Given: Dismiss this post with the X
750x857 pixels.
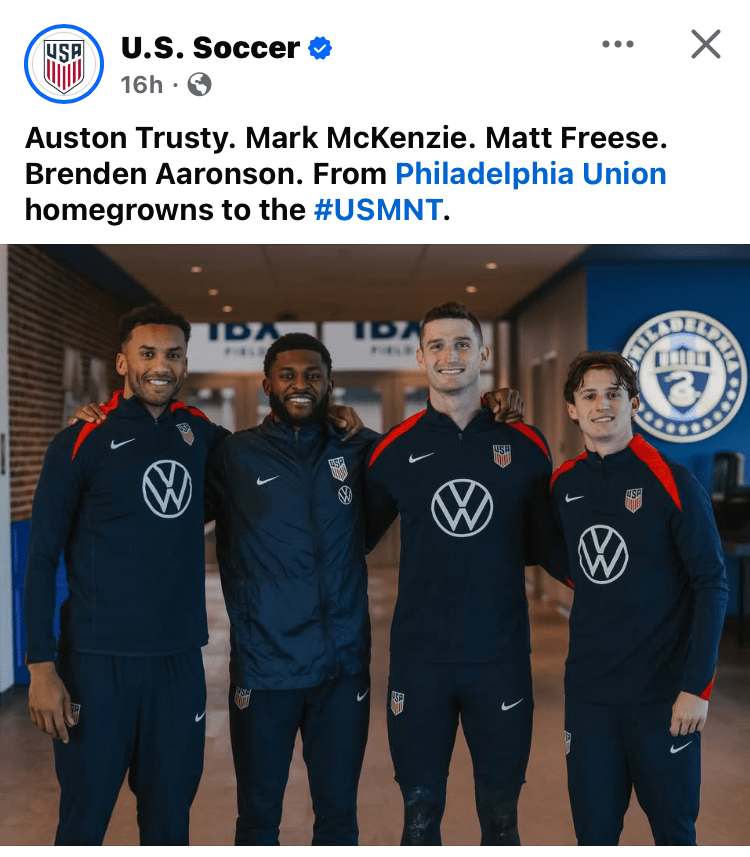Looking at the screenshot, I should [705, 44].
